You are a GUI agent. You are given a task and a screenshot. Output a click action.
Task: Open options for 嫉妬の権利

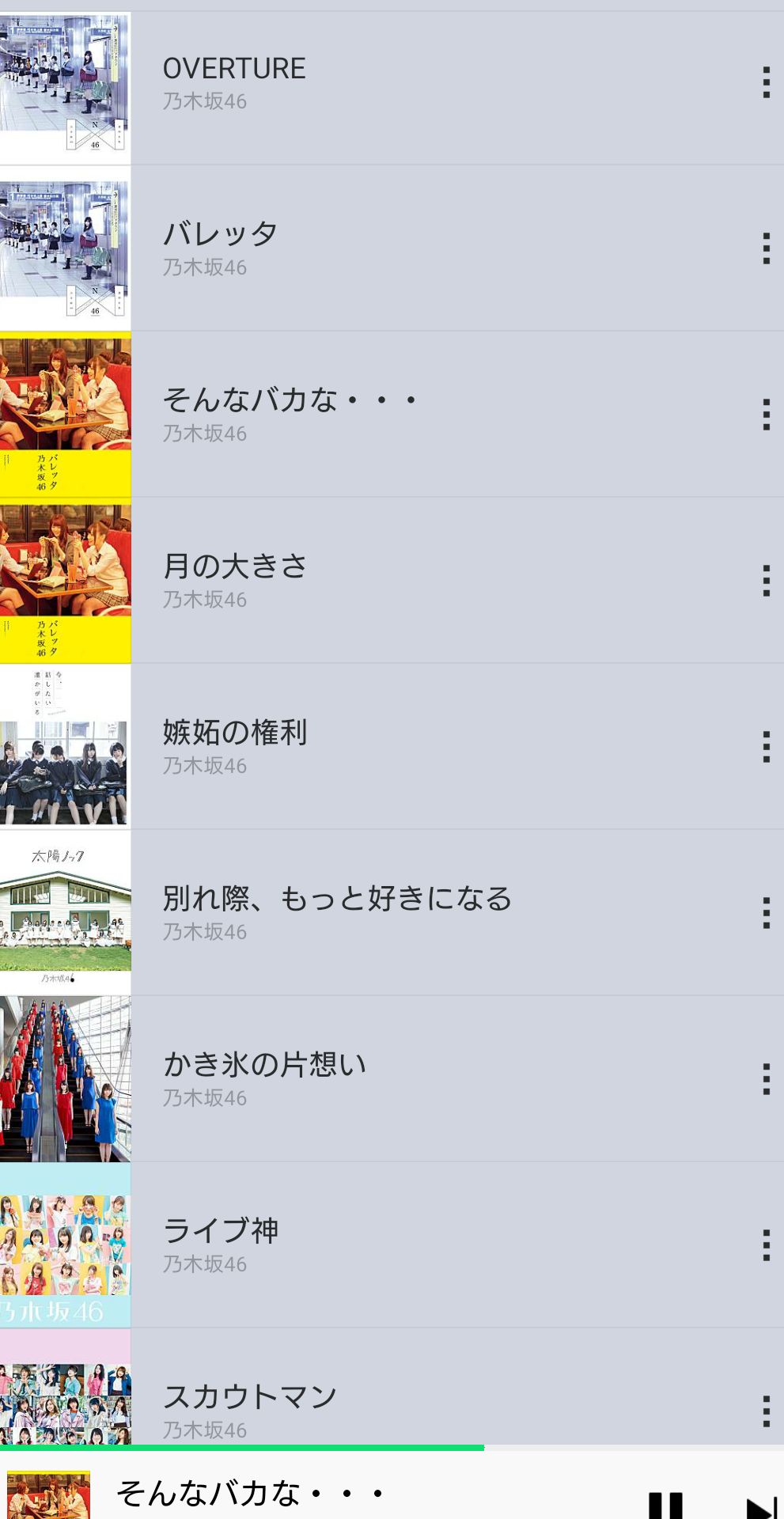[766, 747]
